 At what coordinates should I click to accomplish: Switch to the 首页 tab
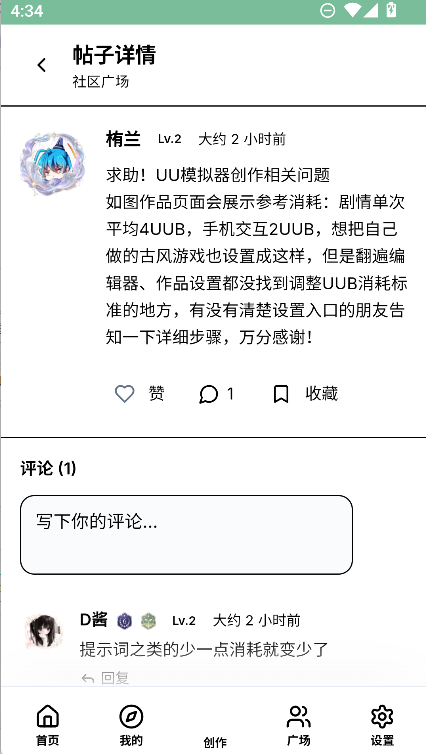pos(48,725)
